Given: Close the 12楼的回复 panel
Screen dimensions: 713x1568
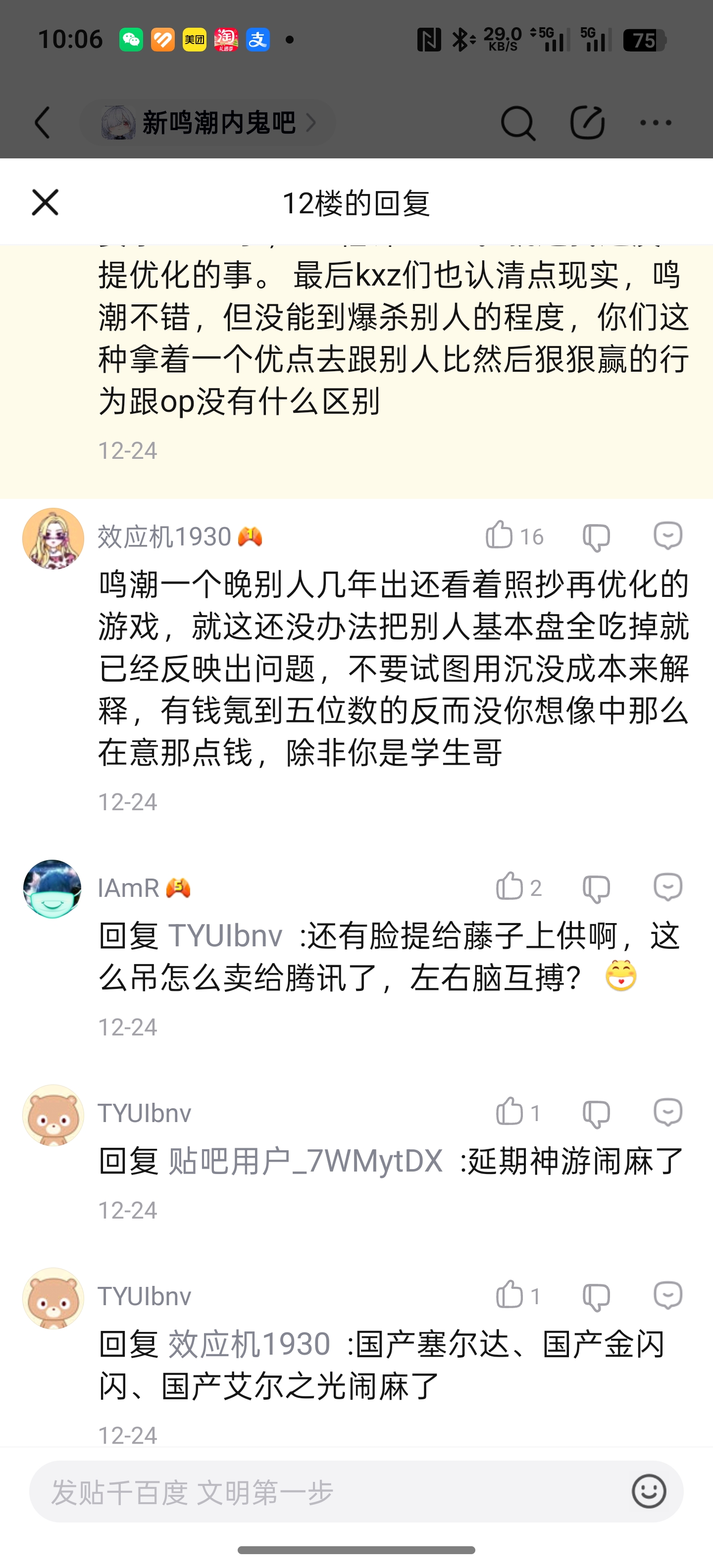Looking at the screenshot, I should pos(45,202).
